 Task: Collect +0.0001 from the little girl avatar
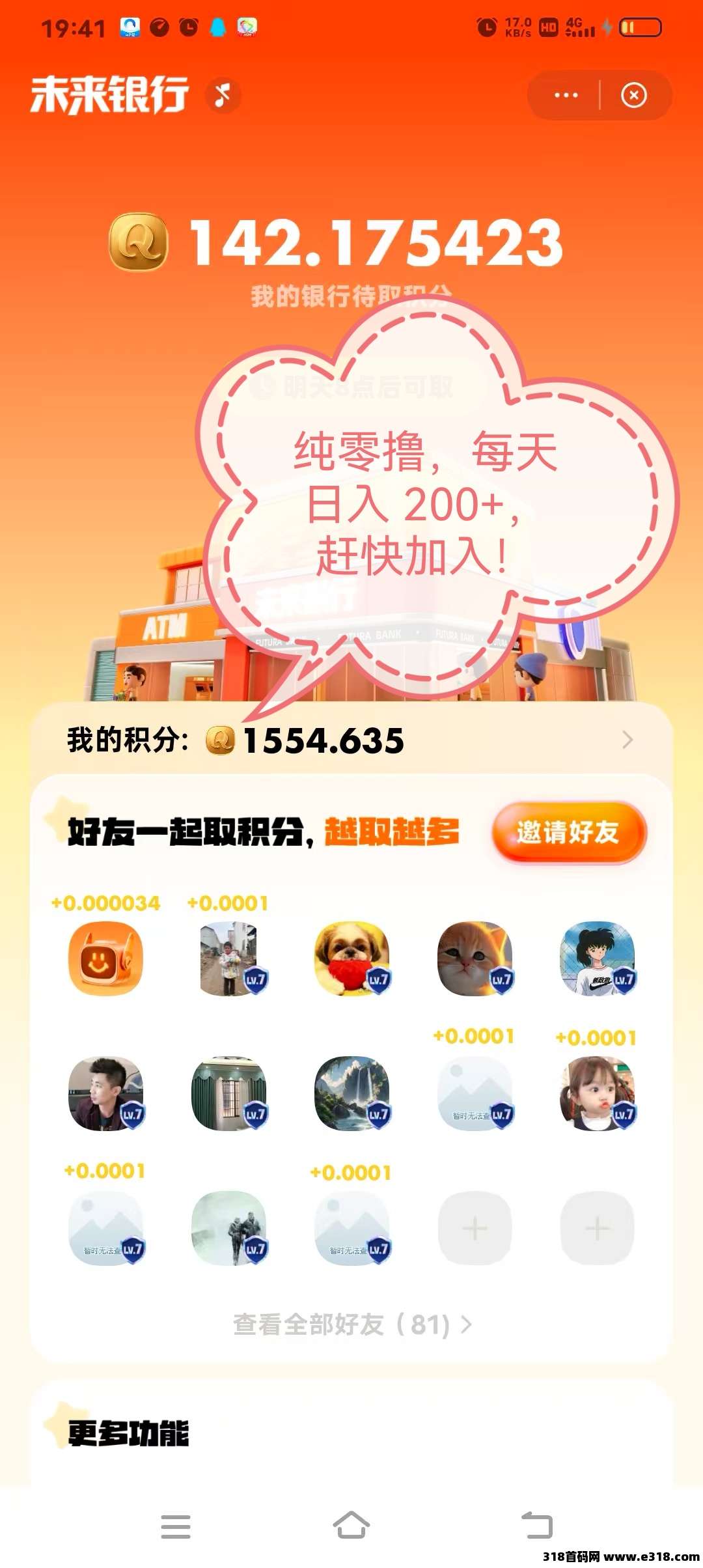[x=598, y=1093]
